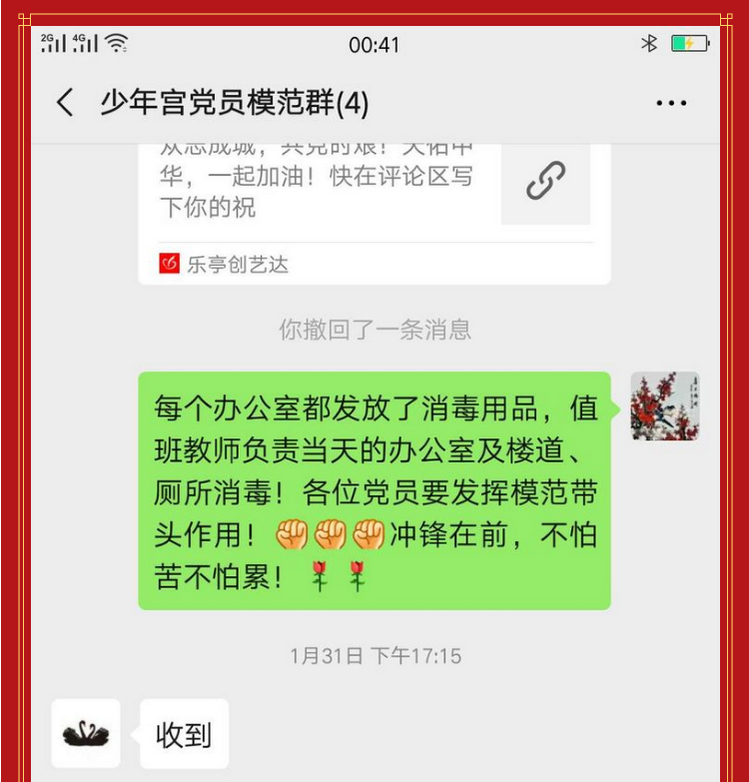View profile of the black swan avatar
This screenshot has height=782, width=749.
[x=86, y=734]
